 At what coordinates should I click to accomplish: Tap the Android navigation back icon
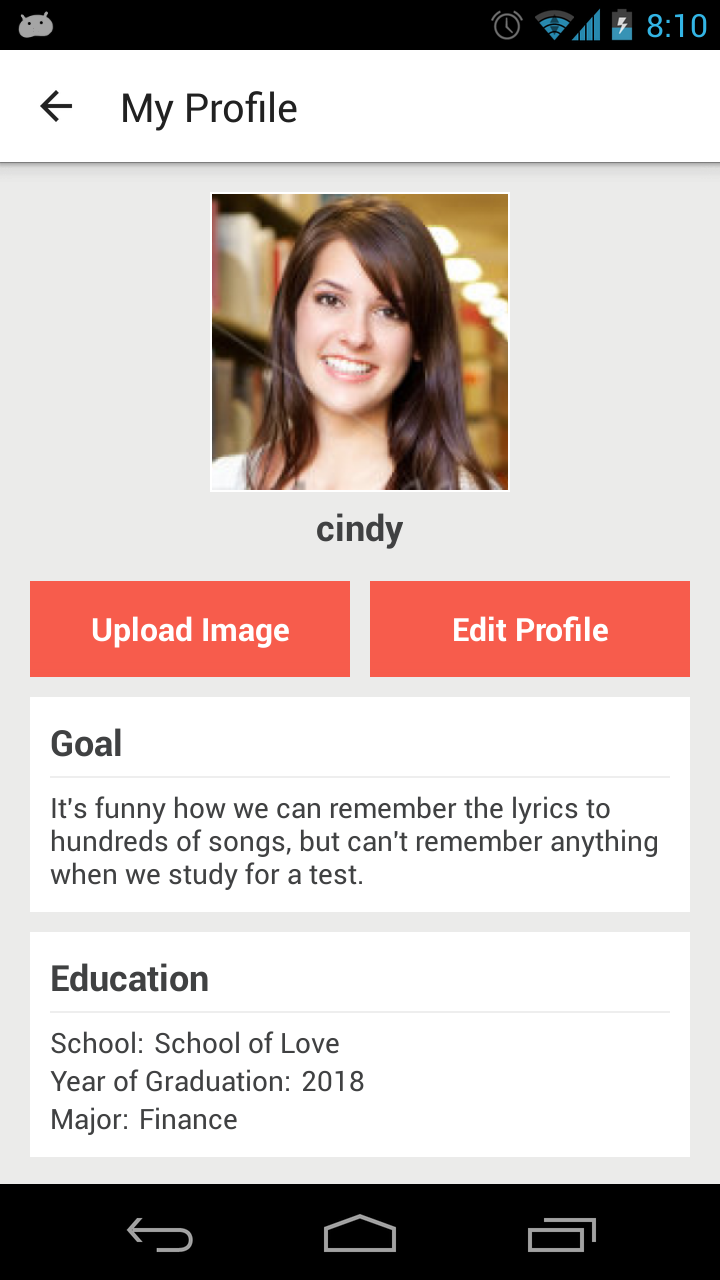coord(158,1234)
